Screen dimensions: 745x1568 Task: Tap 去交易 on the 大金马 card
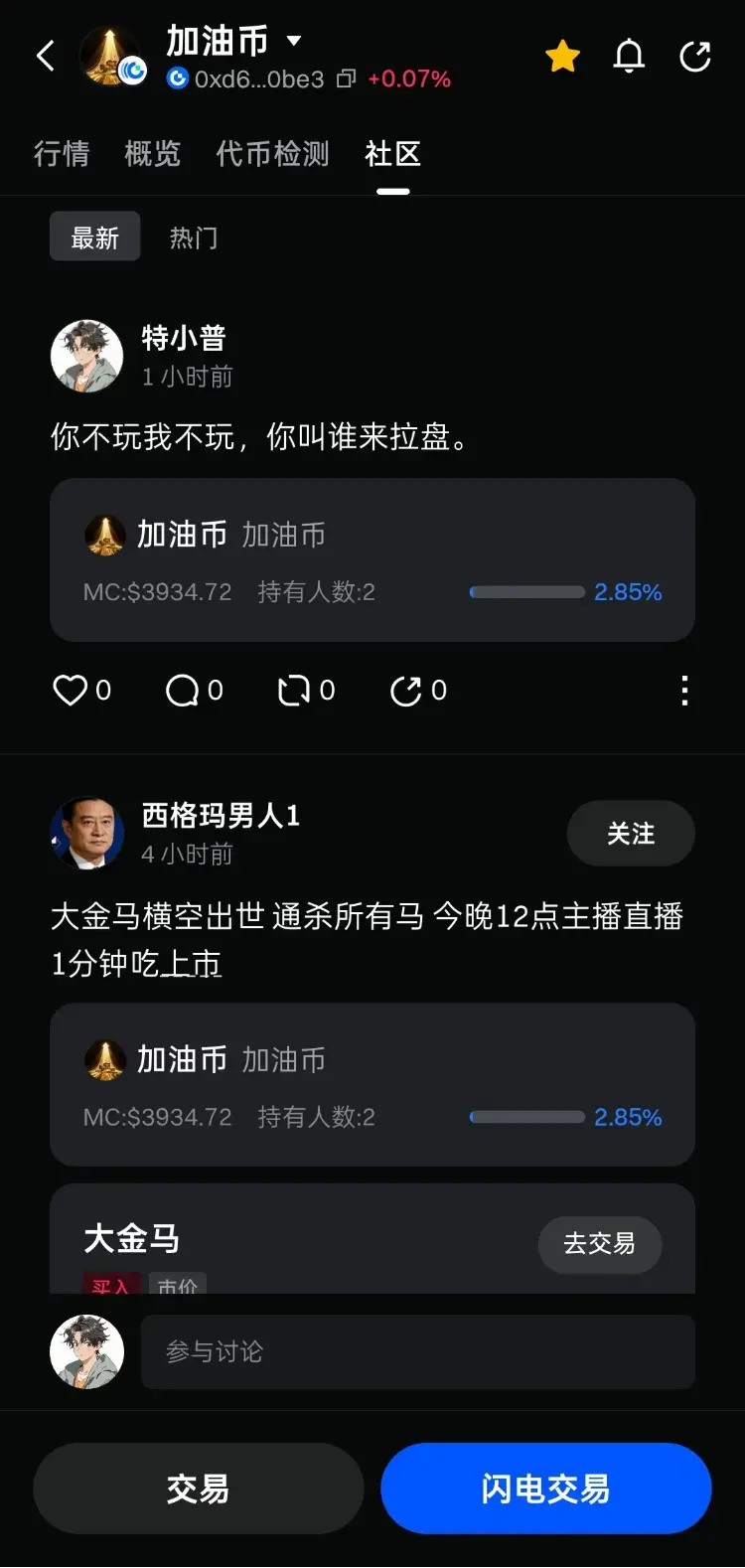599,1243
